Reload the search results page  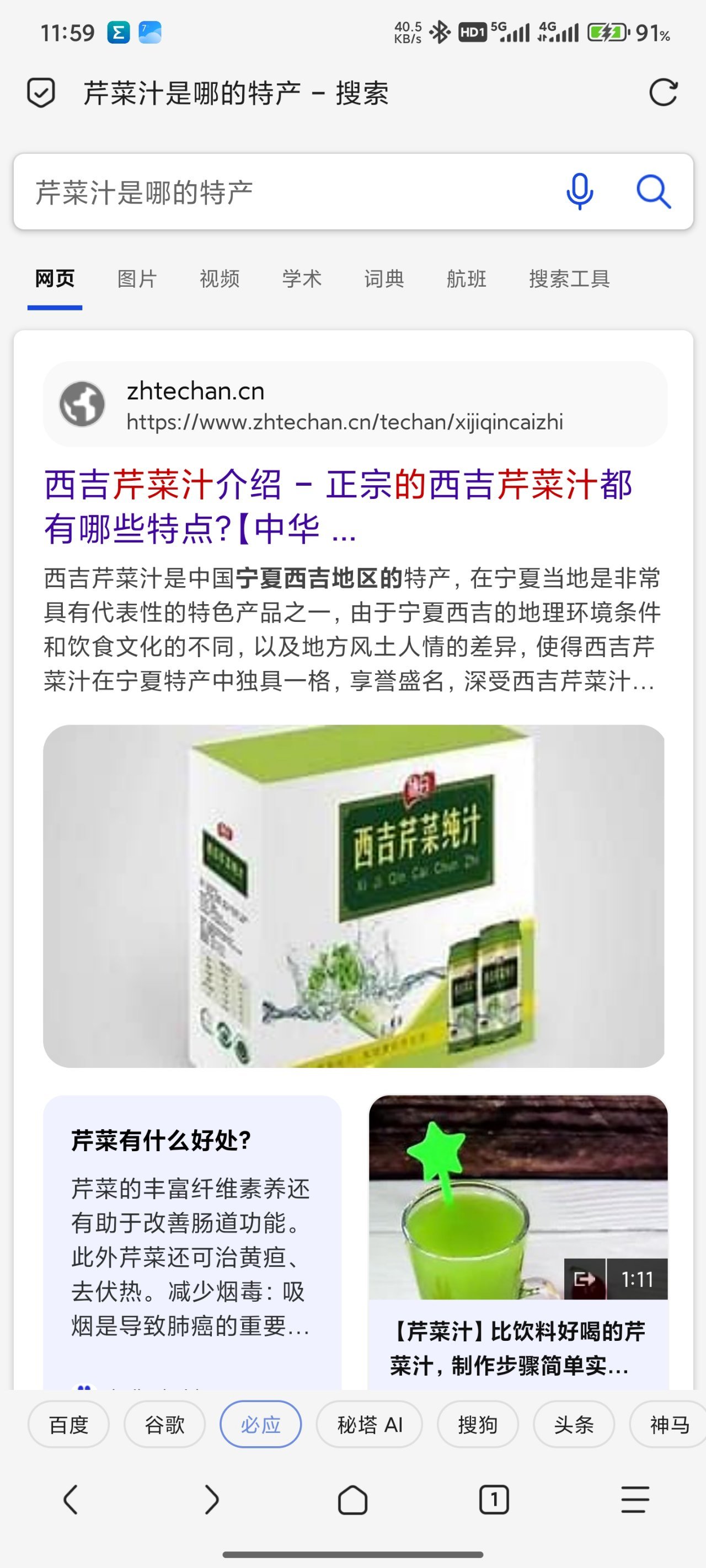[x=663, y=93]
